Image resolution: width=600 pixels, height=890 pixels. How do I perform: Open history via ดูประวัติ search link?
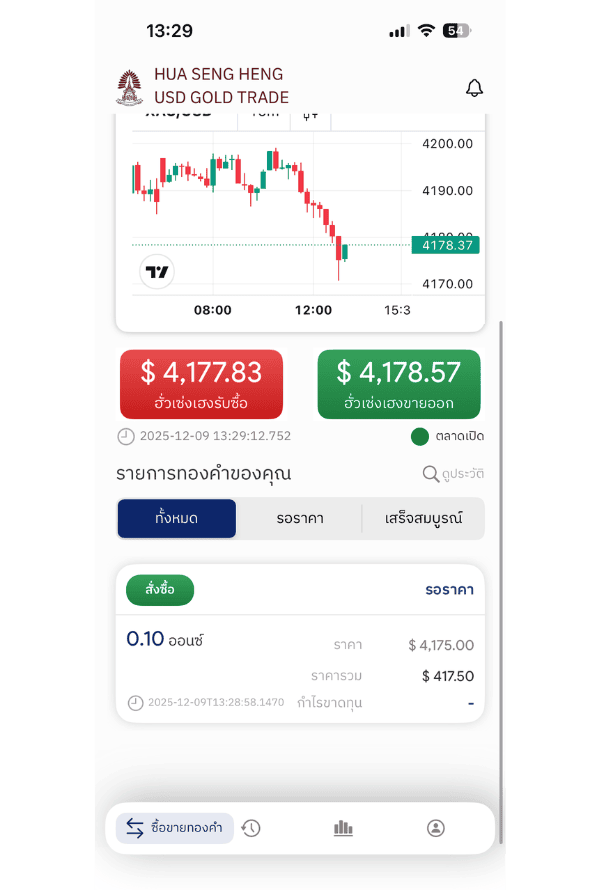point(453,474)
